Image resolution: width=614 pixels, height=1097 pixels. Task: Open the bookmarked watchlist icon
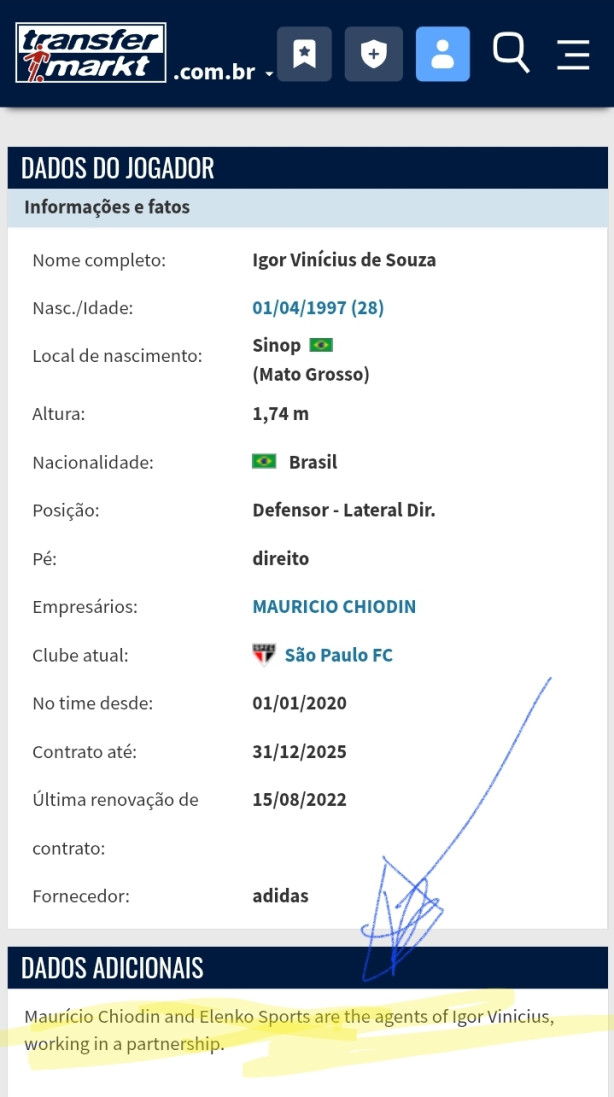click(x=304, y=53)
